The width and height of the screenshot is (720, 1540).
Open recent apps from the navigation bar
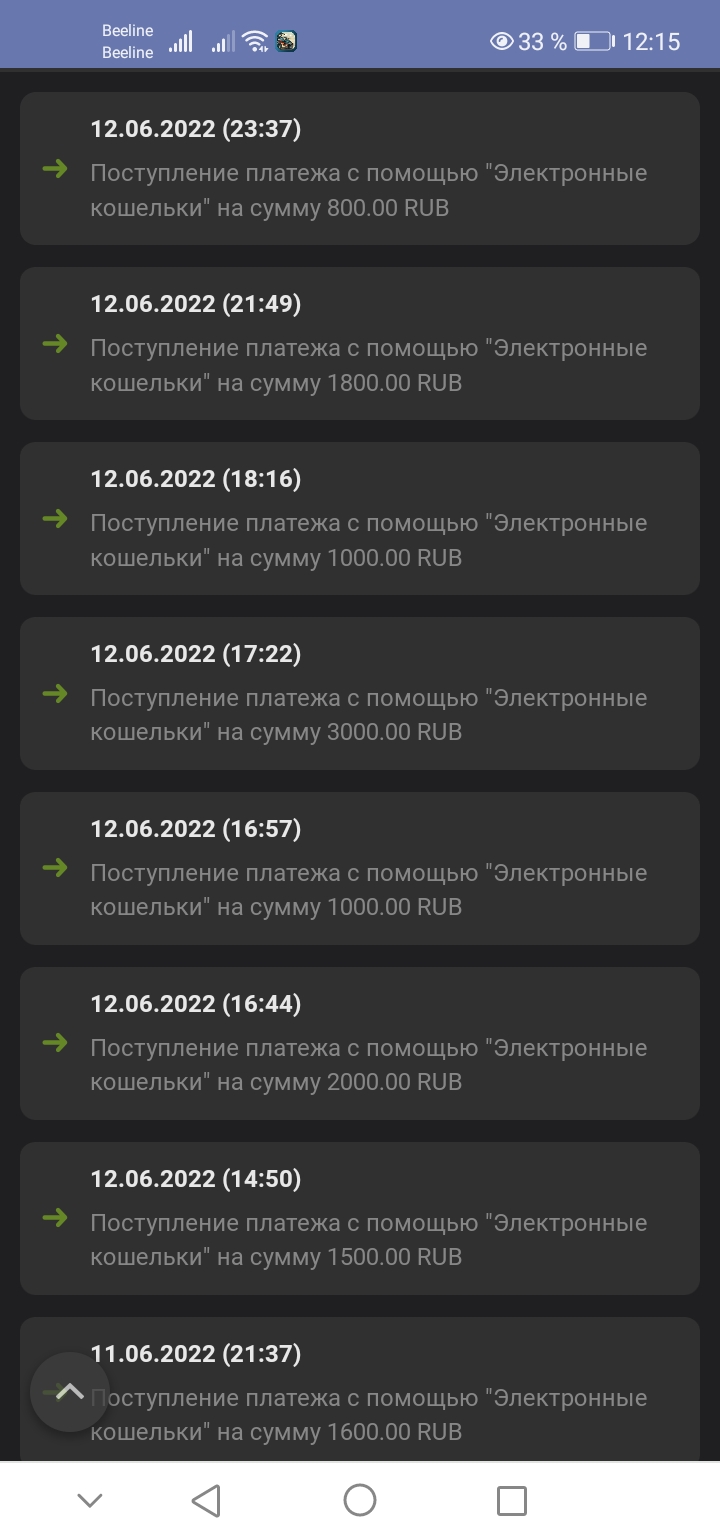tap(512, 1500)
